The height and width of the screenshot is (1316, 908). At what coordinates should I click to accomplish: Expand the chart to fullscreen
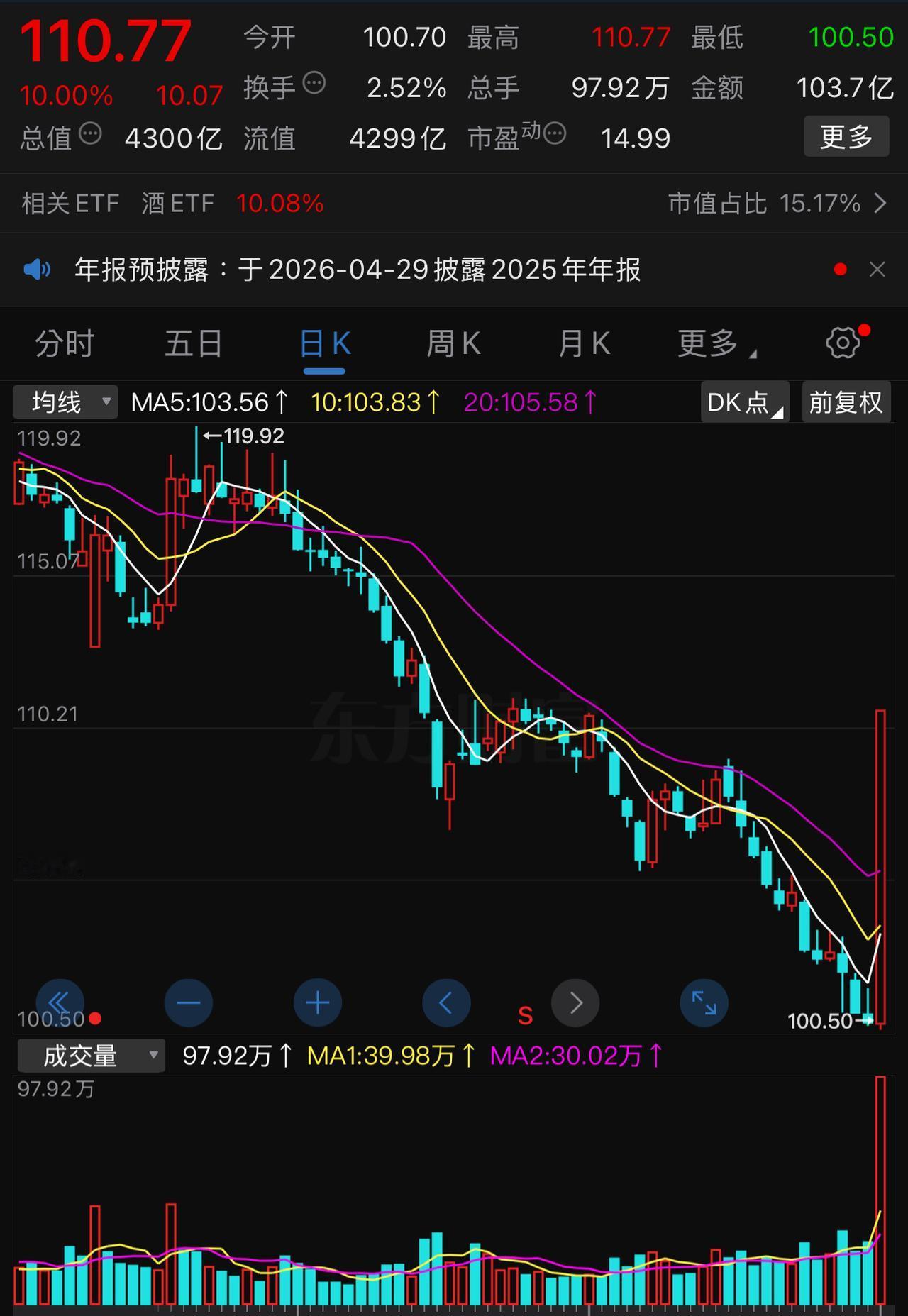[x=703, y=1002]
